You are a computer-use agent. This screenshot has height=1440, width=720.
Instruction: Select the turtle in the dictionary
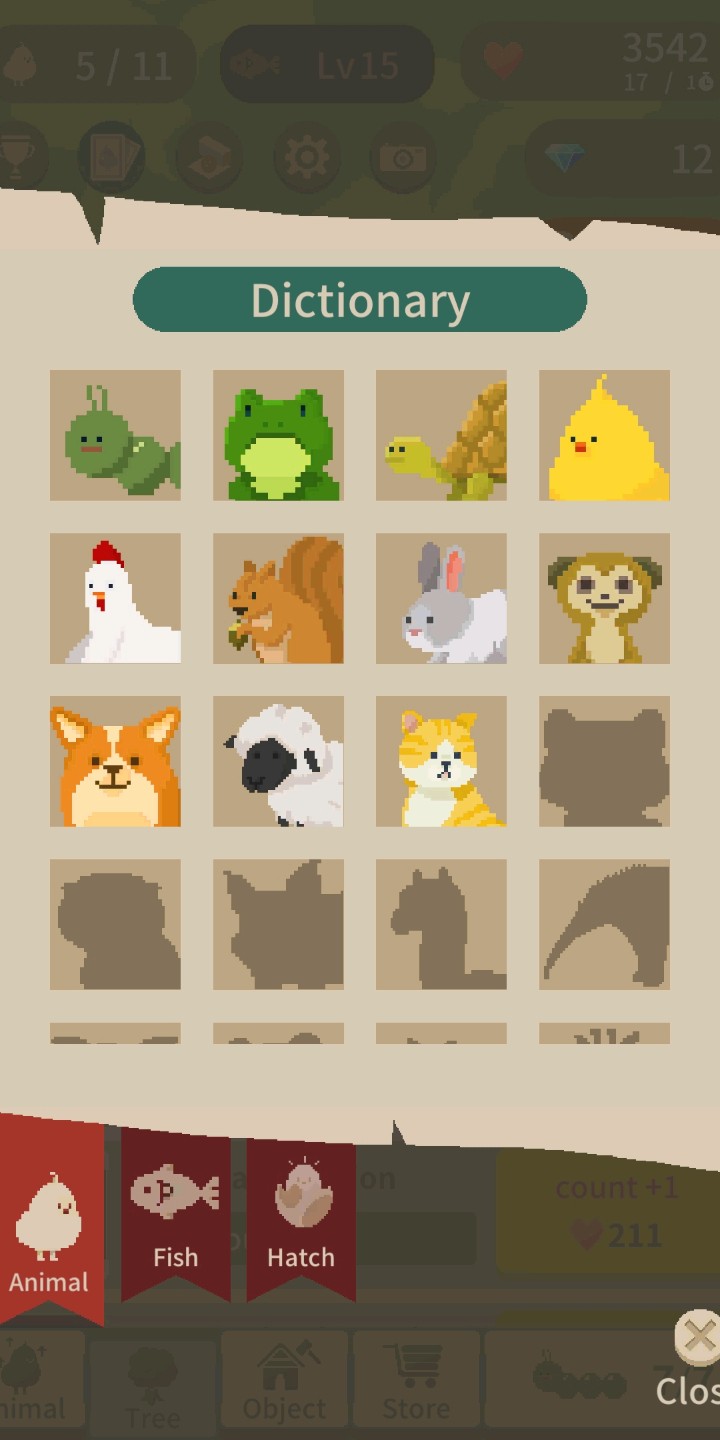coord(441,435)
